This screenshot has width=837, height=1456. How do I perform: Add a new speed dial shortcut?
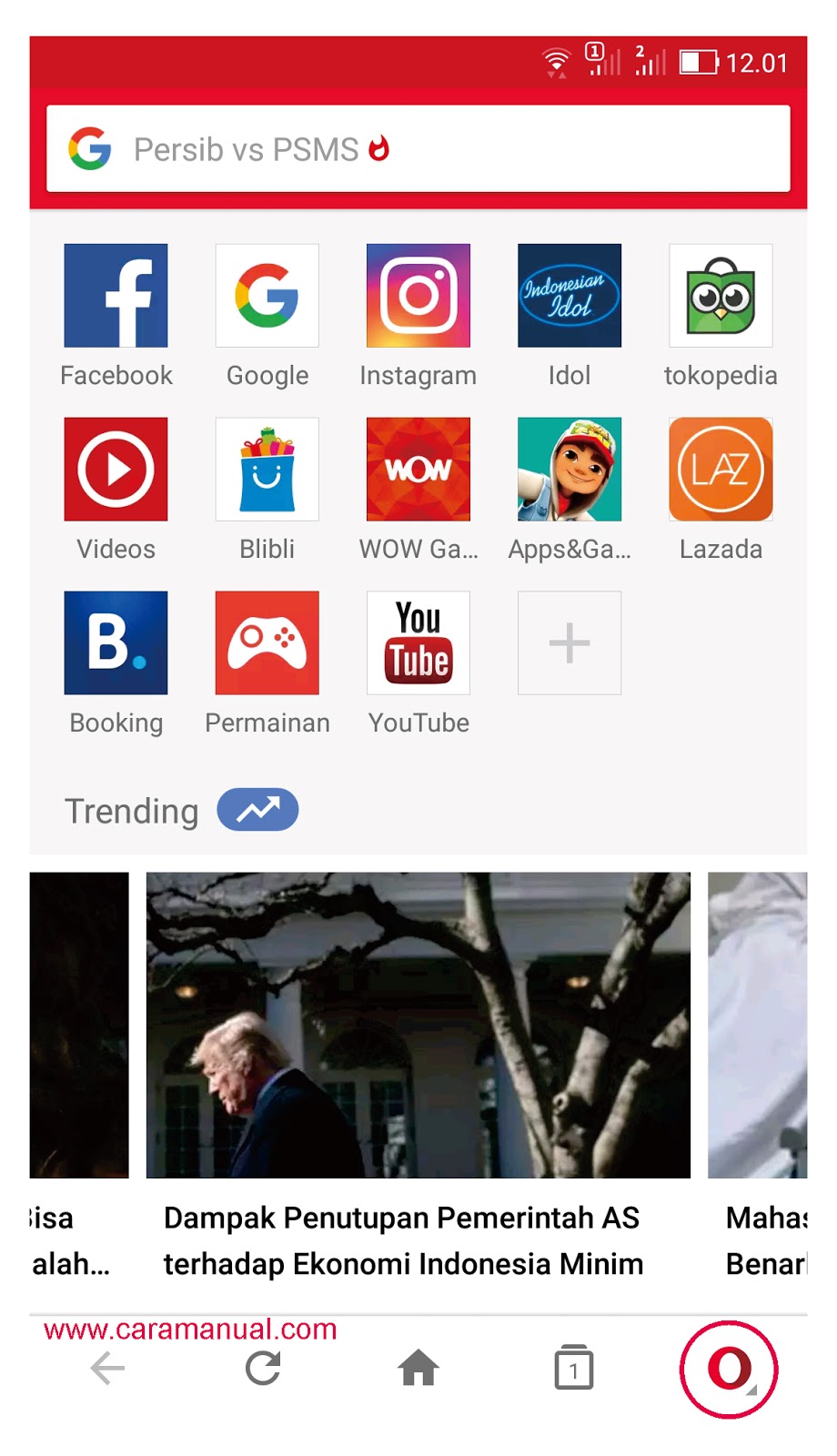(x=570, y=643)
